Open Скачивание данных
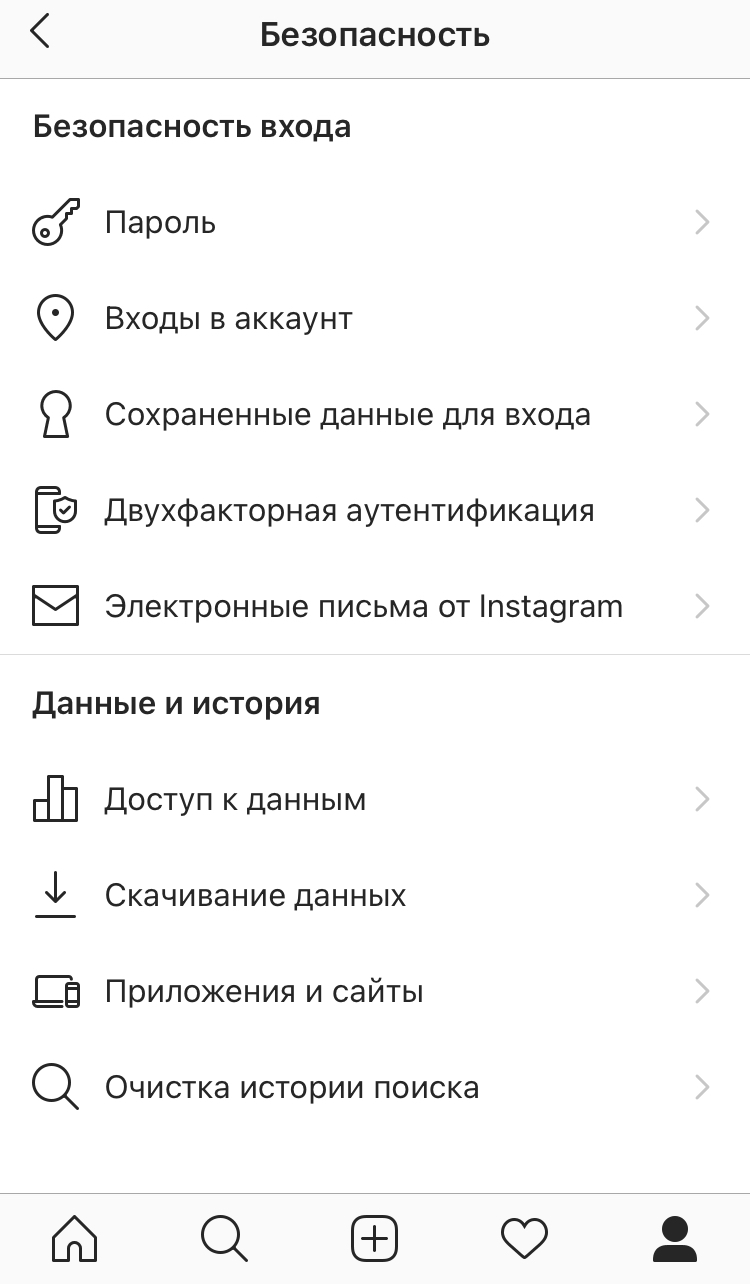Viewport: 750px width, 1284px height. pos(375,895)
